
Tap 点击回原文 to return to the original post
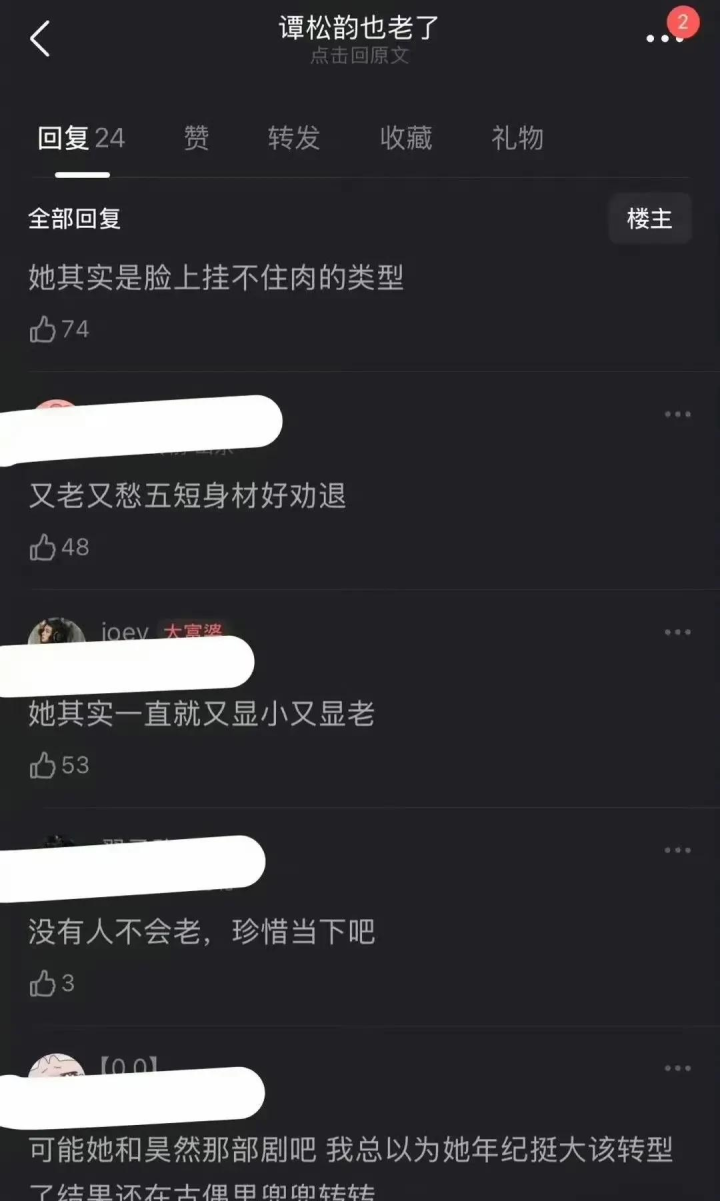[x=359, y=55]
